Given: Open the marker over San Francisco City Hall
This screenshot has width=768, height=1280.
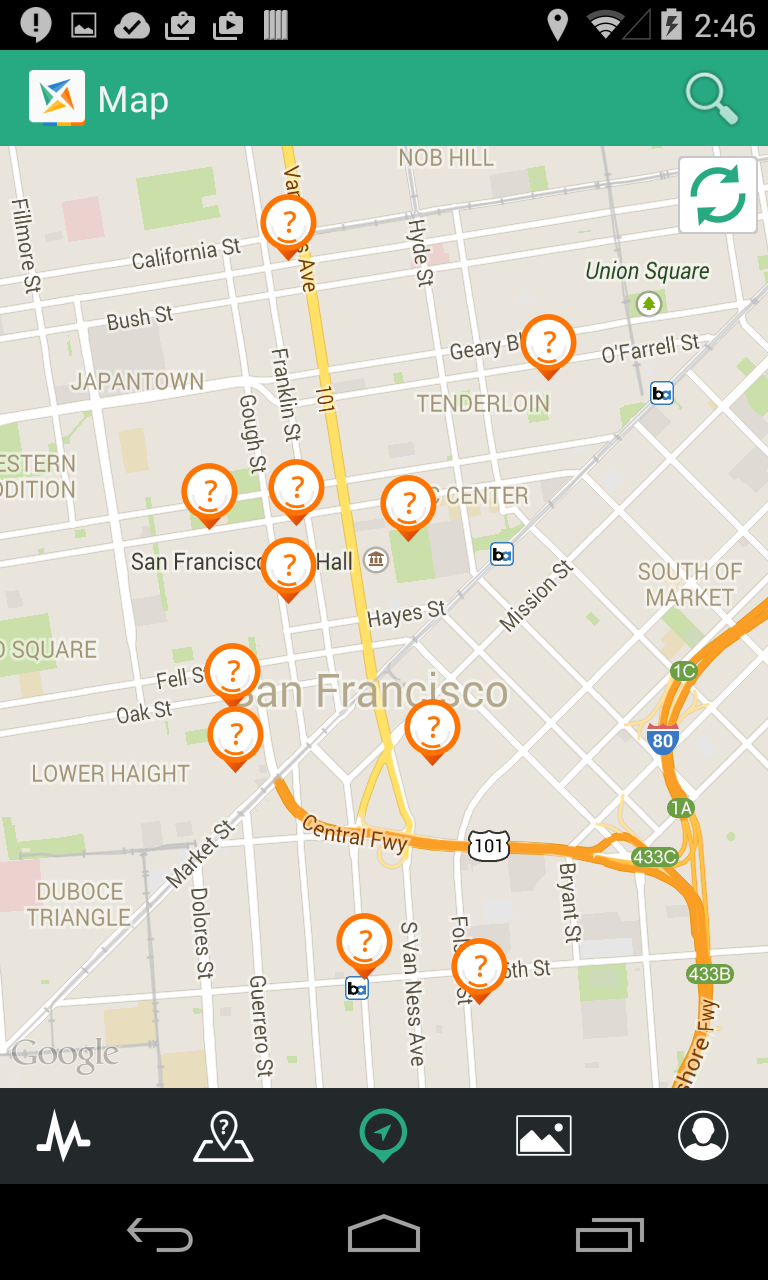Looking at the screenshot, I should click(288, 566).
